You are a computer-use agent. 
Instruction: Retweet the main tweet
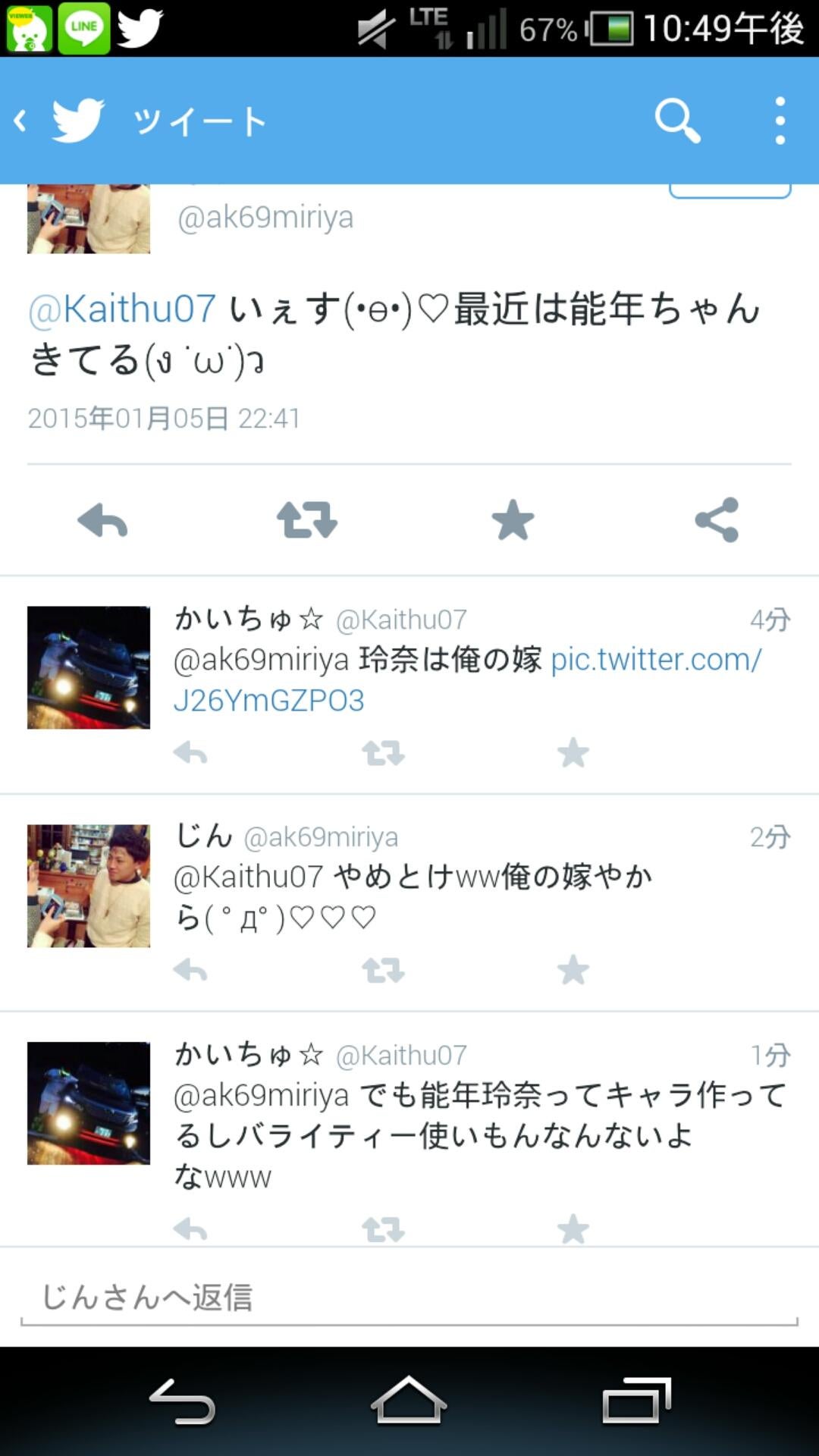[306, 521]
